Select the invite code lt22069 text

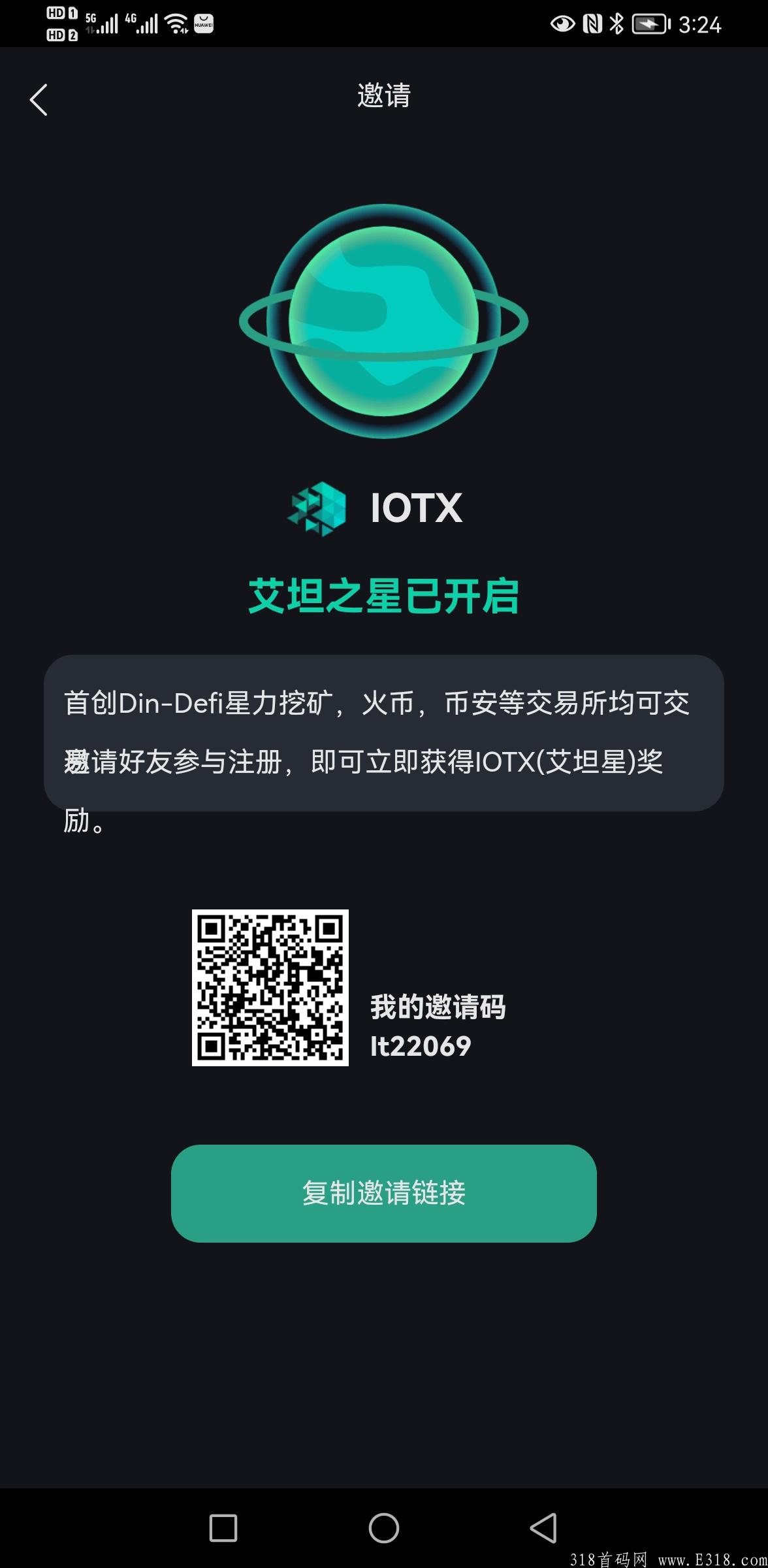click(422, 1045)
